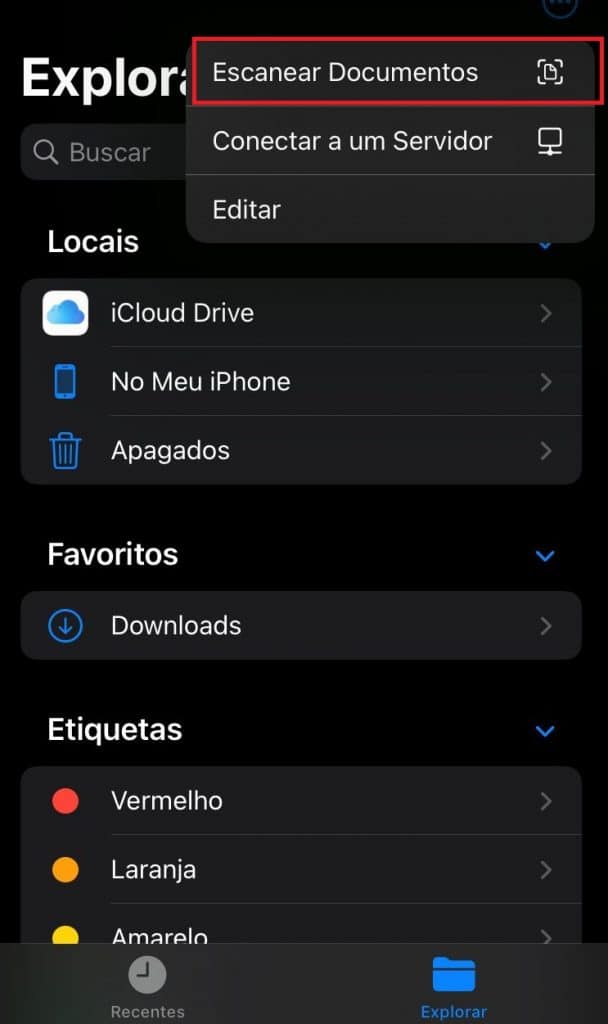Open the Vermelho tag

tap(301, 801)
